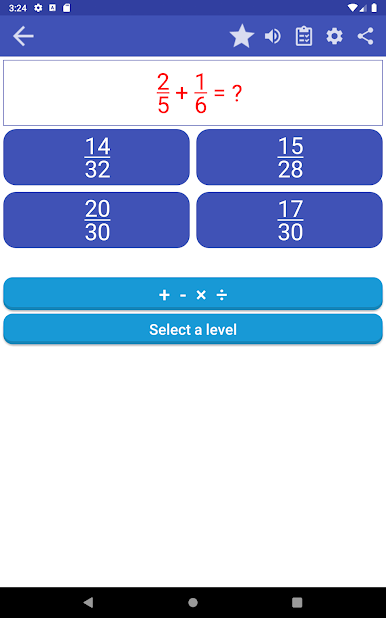The width and height of the screenshot is (386, 618).
Task: Open settings via the gear icon
Action: click(x=334, y=36)
